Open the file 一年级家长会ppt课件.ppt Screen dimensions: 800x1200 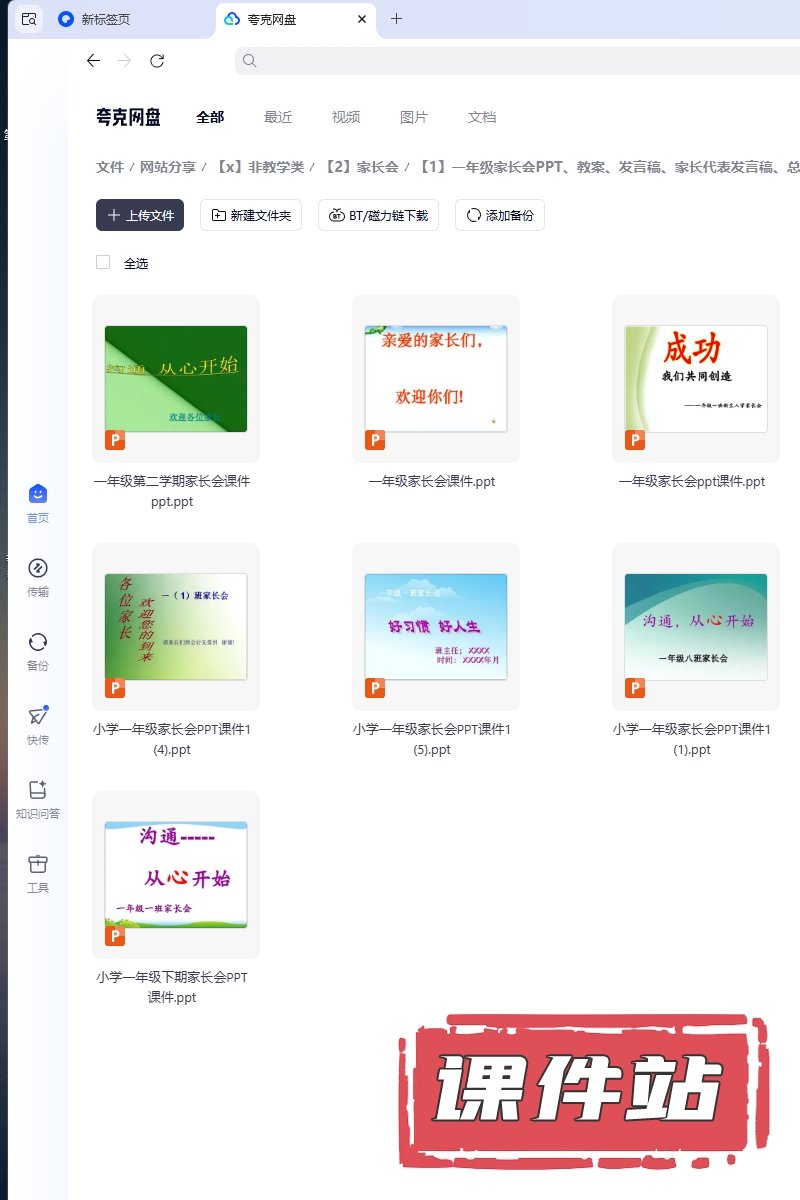click(696, 379)
